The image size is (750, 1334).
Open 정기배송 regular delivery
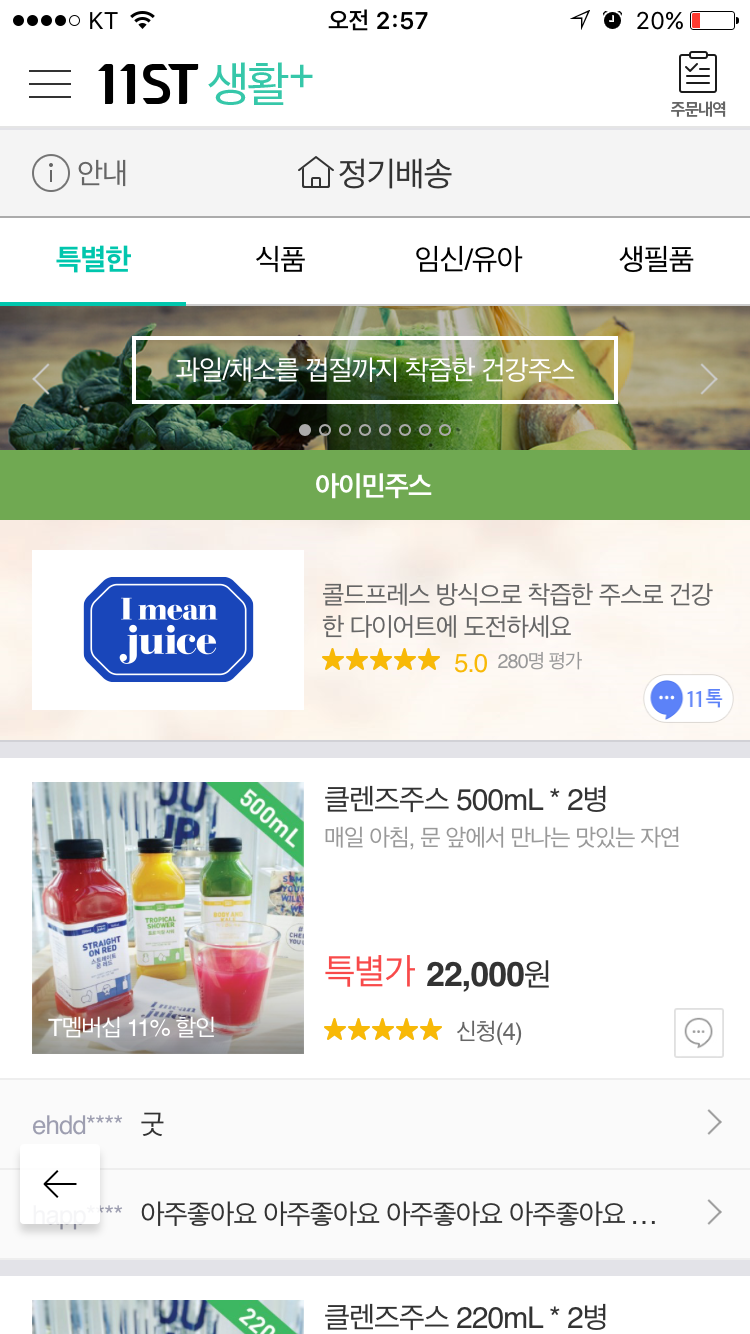point(376,173)
